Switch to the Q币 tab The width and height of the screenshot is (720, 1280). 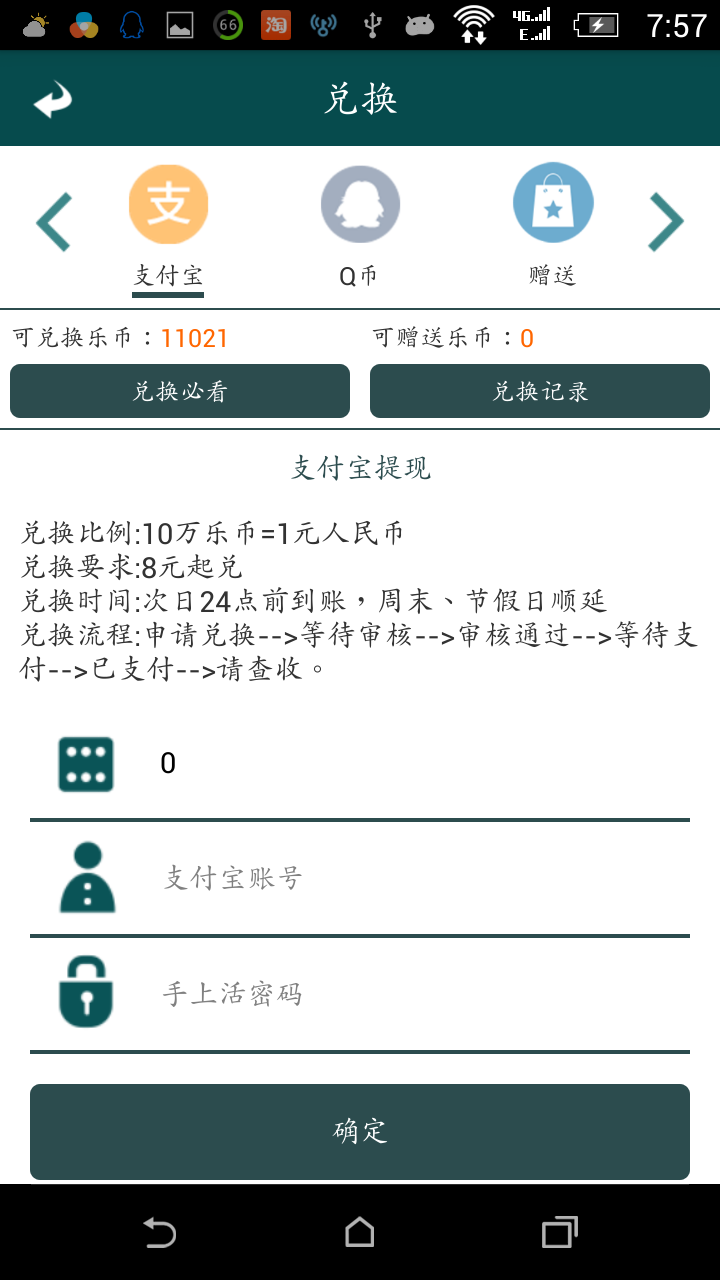click(360, 270)
